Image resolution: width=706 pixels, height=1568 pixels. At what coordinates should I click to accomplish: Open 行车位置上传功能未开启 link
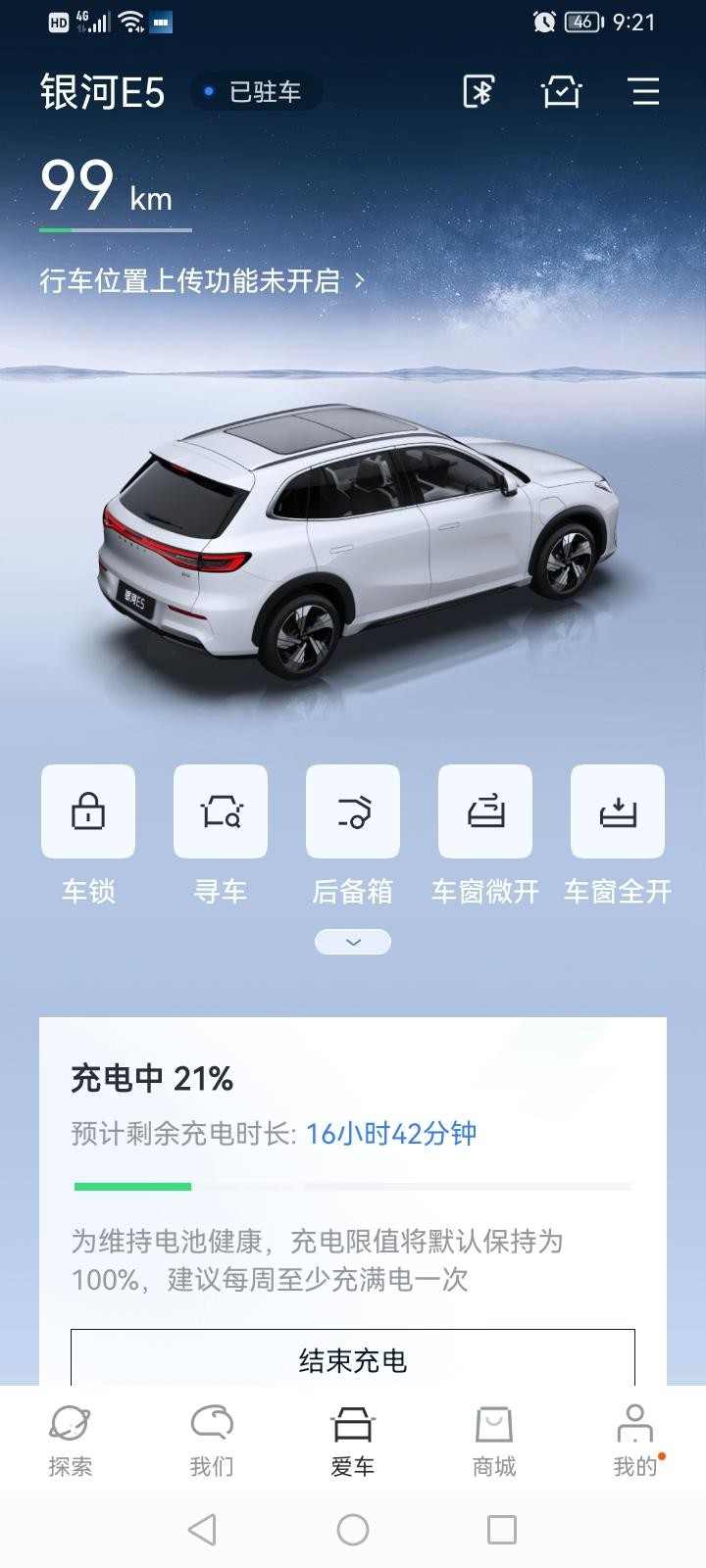point(202,281)
